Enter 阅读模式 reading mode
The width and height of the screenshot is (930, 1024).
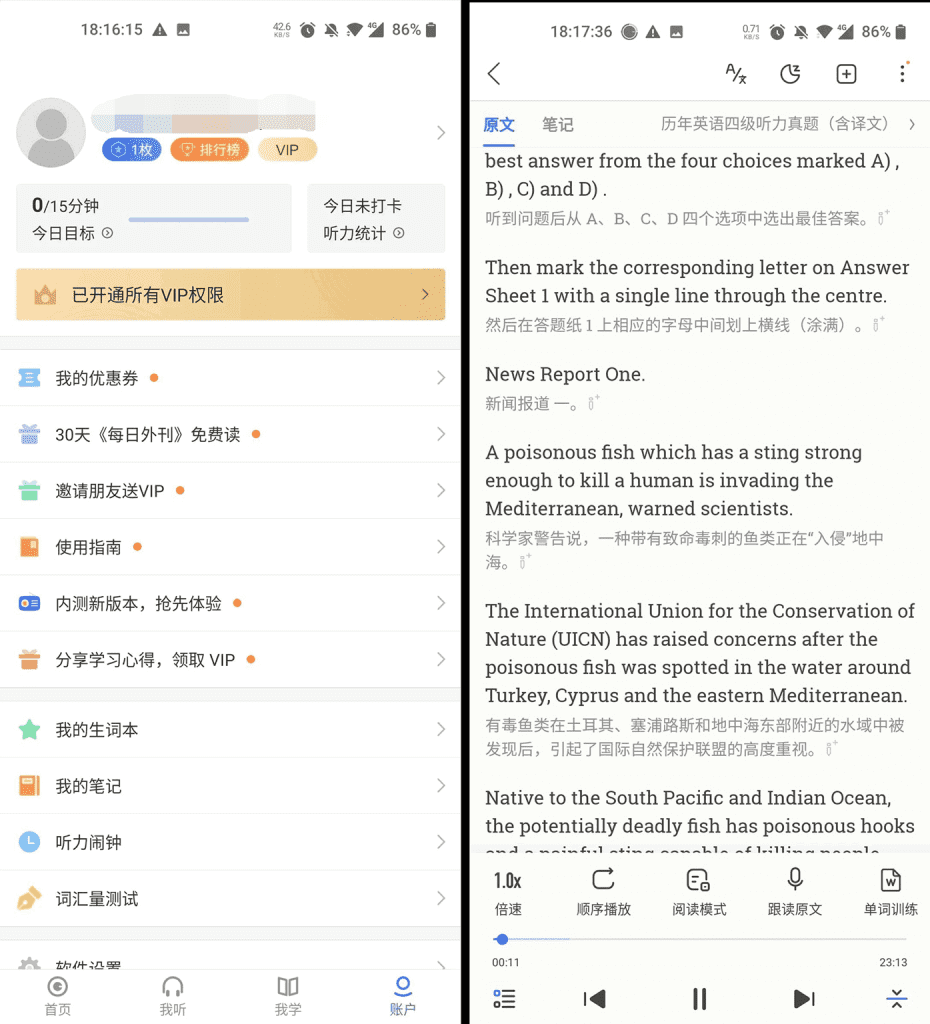699,891
